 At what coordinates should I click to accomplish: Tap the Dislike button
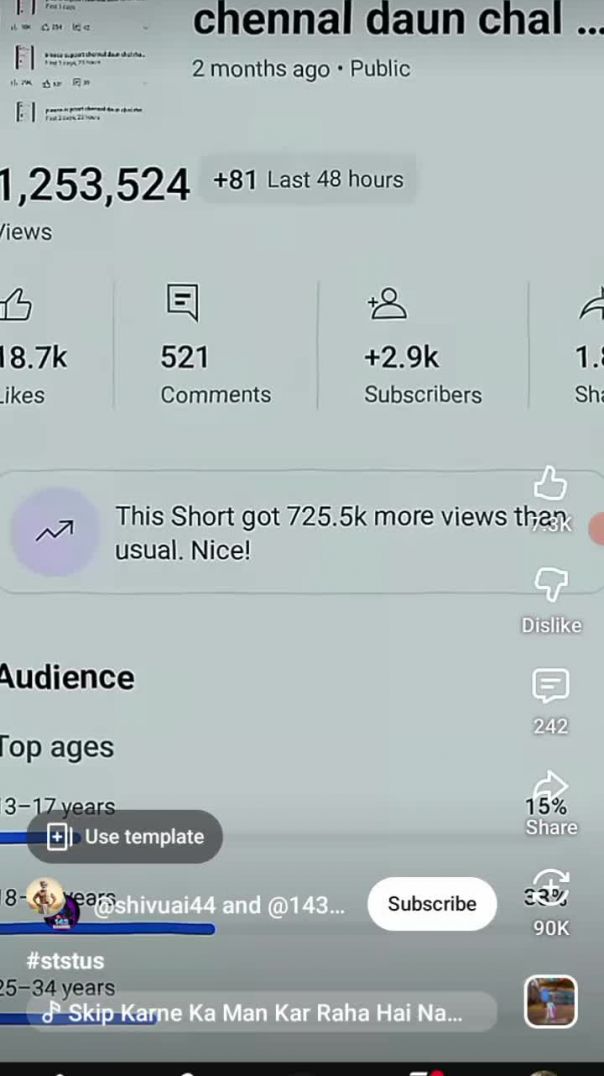551,586
